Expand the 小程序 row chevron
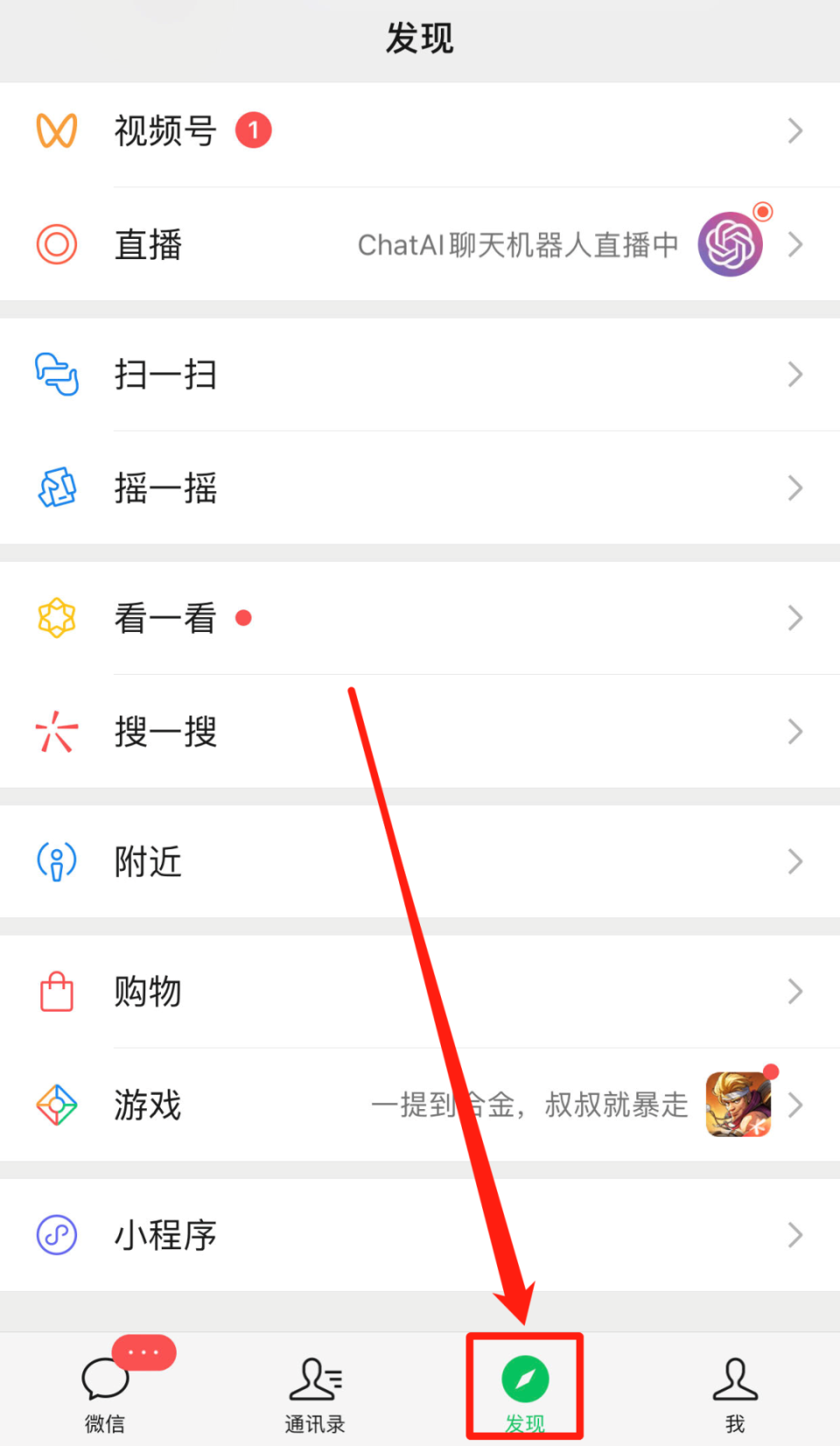This screenshot has height=1446, width=840. pyautogui.click(x=794, y=1235)
